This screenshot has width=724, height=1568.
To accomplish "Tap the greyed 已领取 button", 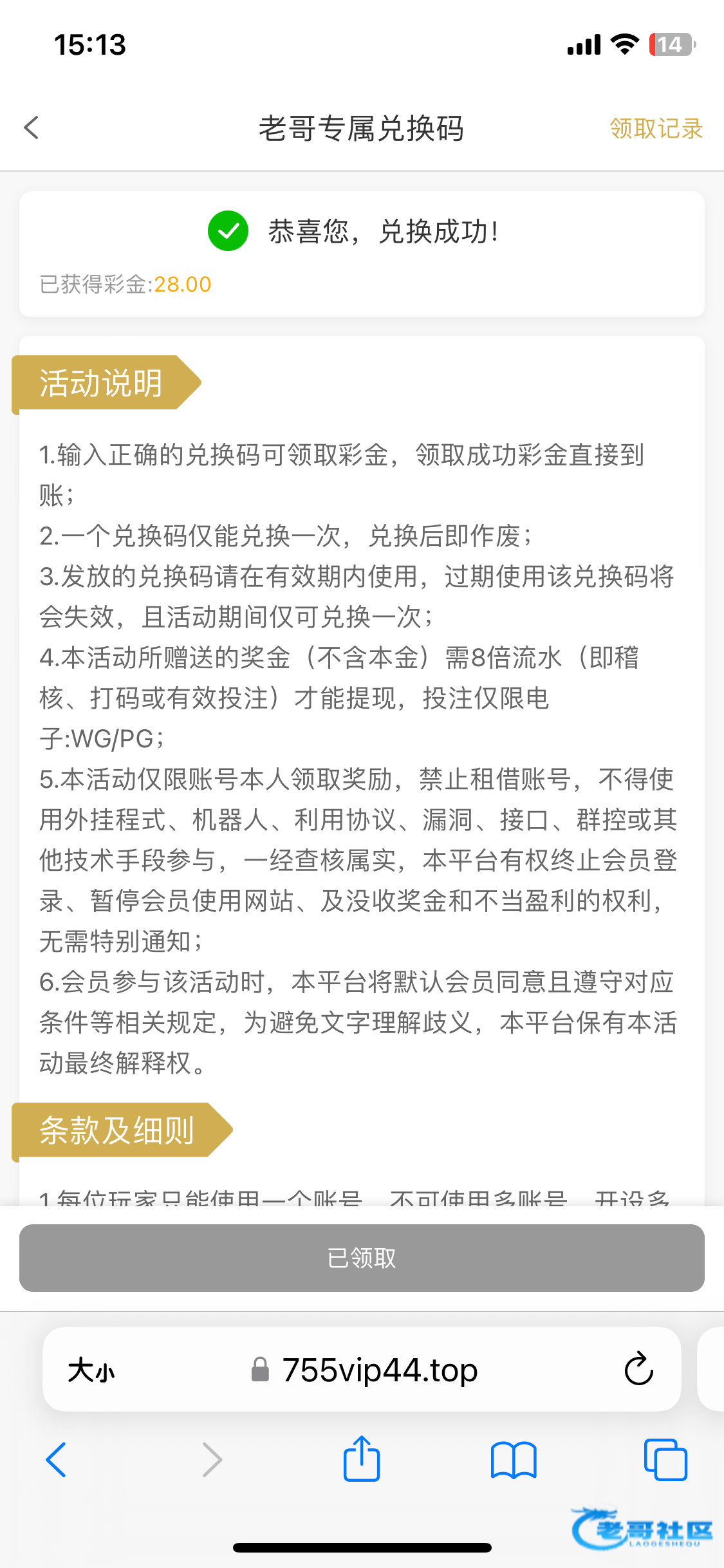I will pos(362,1258).
